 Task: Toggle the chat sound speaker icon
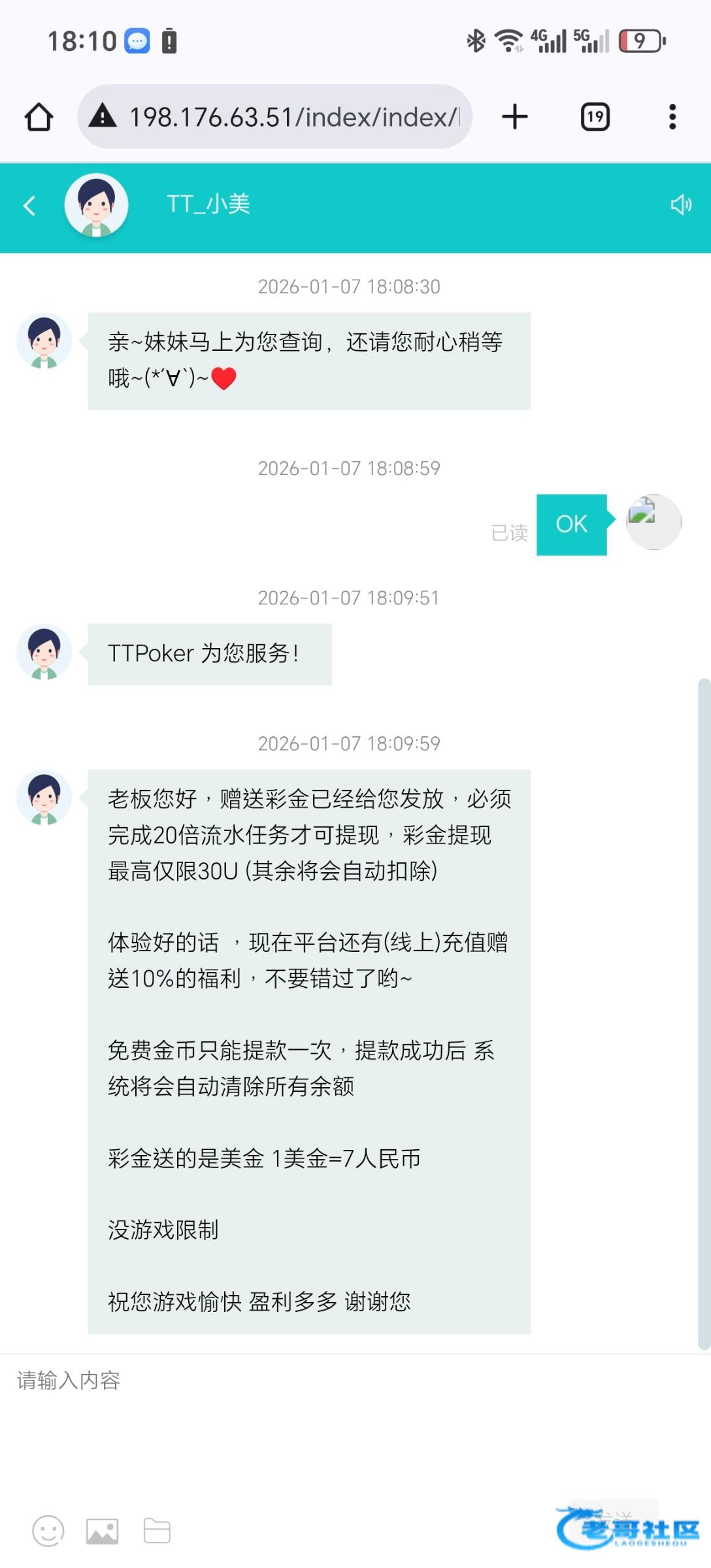[x=680, y=205]
